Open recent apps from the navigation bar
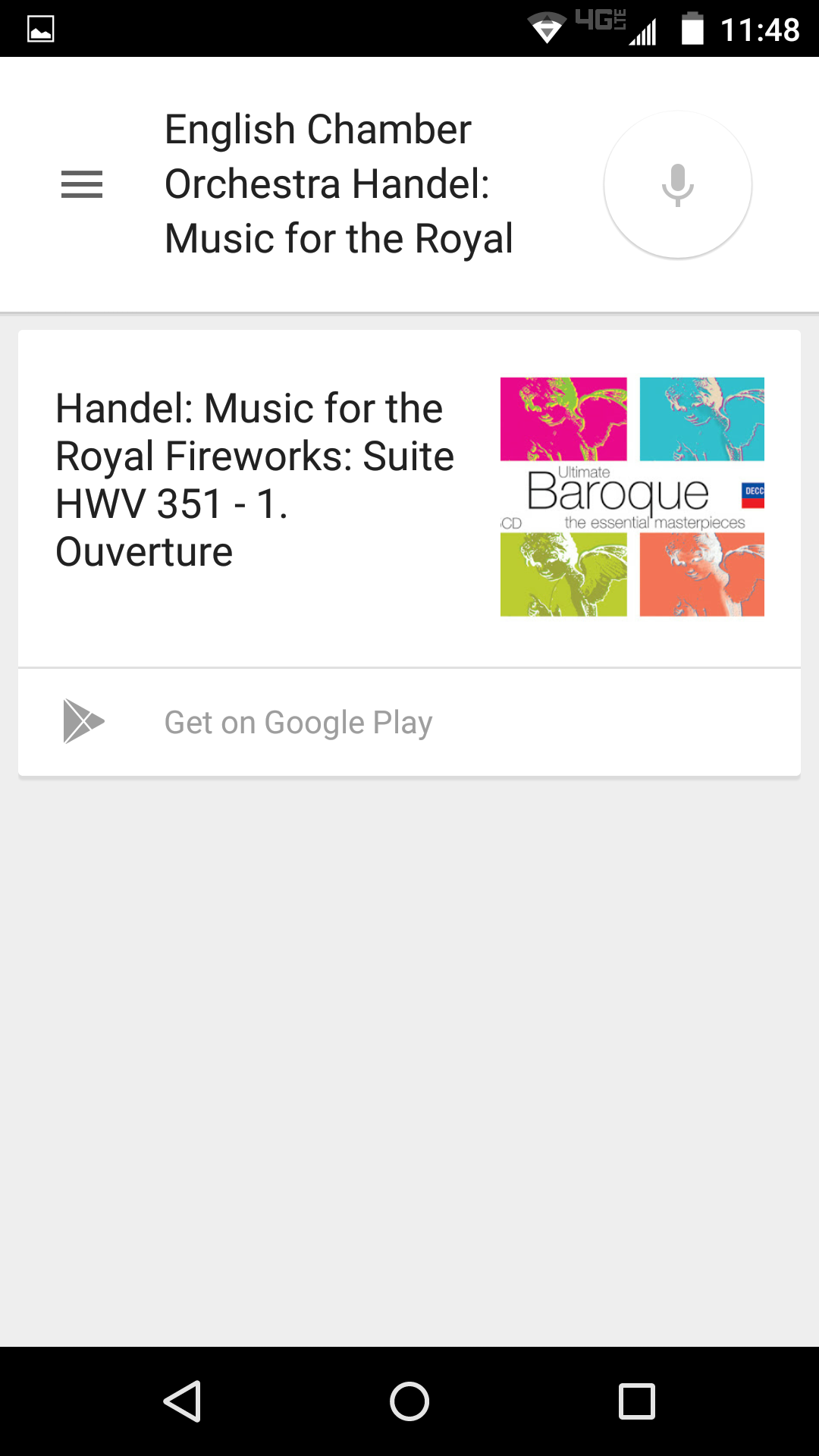819x1456 pixels. click(x=636, y=1401)
